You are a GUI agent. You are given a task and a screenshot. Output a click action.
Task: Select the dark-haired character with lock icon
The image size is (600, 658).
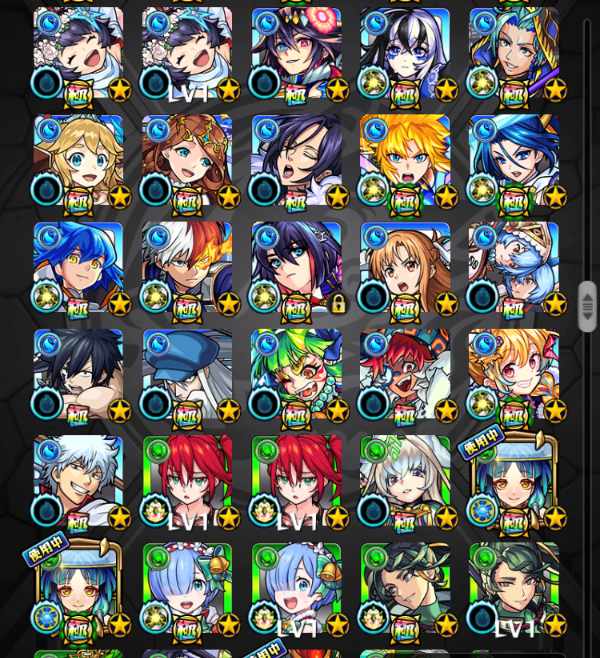tap(296, 268)
